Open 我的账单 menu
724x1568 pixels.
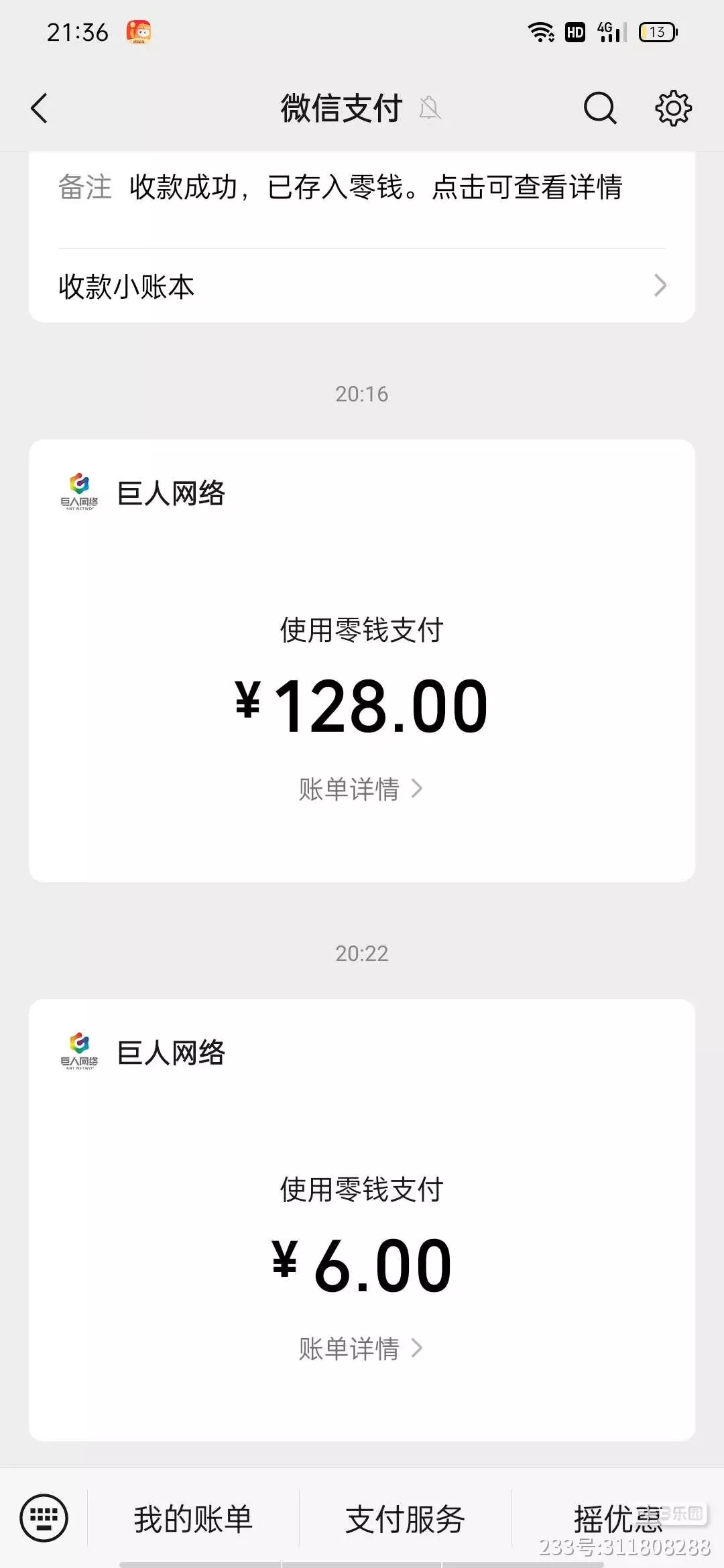(x=193, y=1519)
